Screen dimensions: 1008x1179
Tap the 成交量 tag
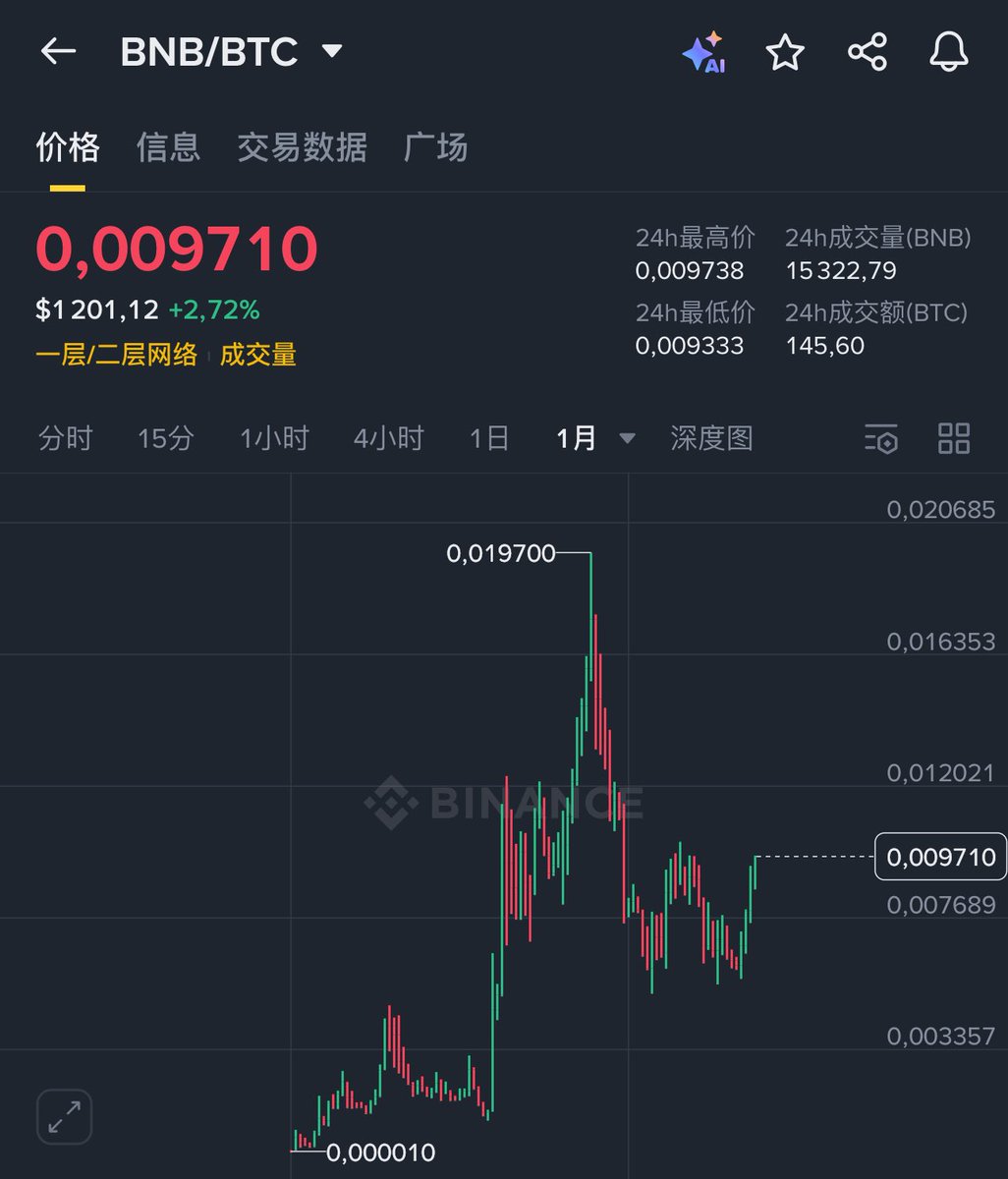(257, 355)
